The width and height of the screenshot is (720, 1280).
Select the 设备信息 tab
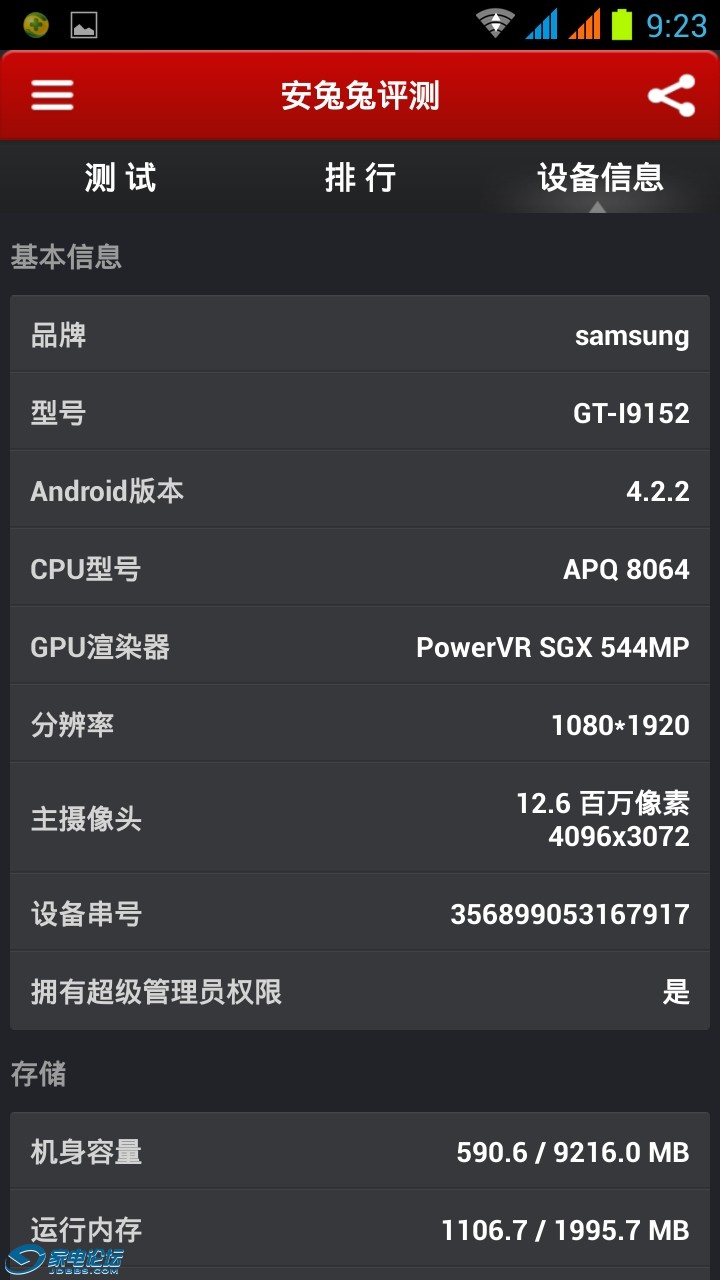[600, 177]
